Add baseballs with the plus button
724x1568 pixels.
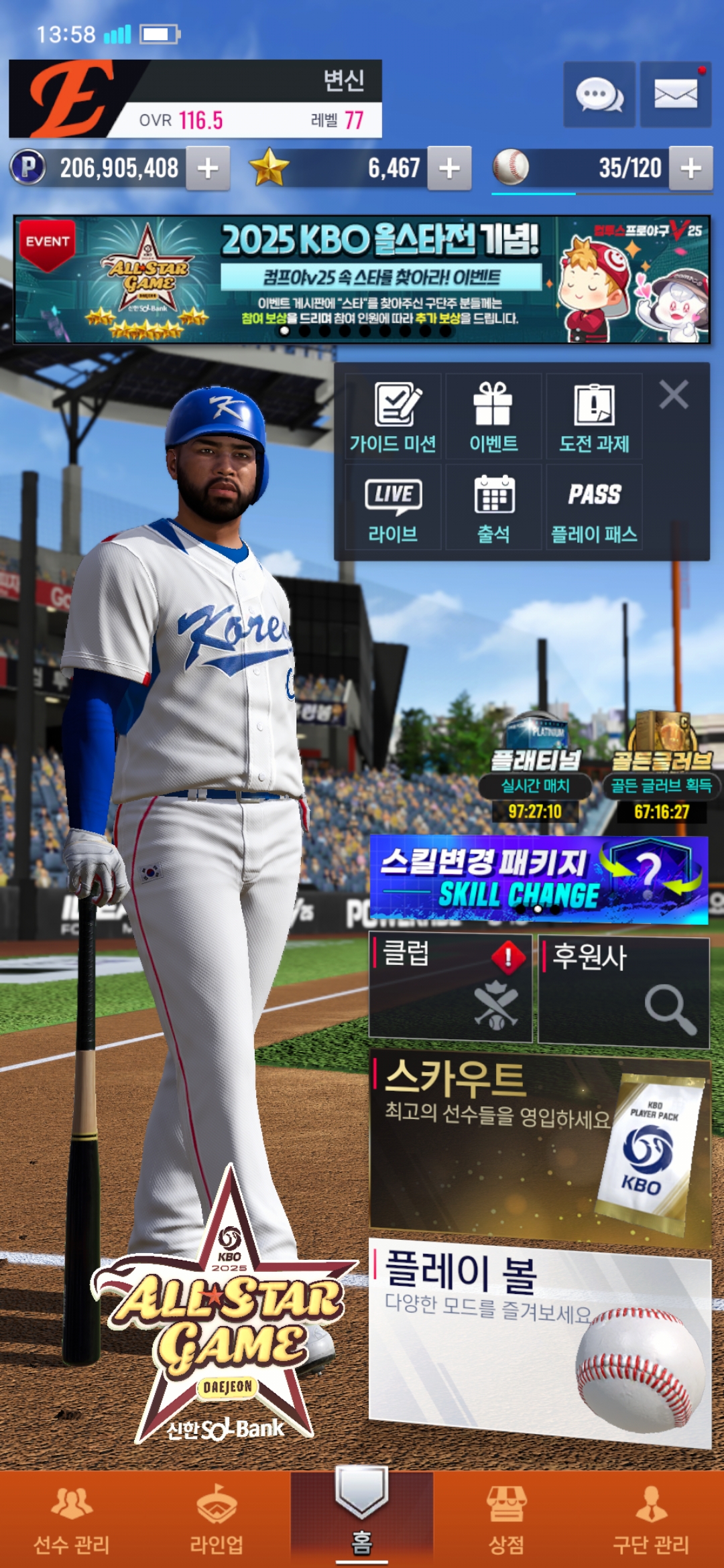pos(690,168)
